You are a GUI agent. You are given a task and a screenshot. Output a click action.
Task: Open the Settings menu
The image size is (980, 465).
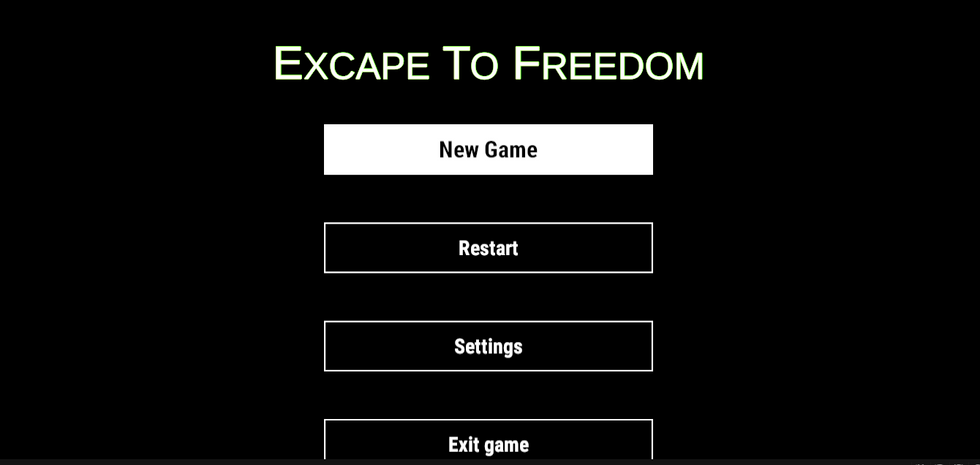(488, 346)
